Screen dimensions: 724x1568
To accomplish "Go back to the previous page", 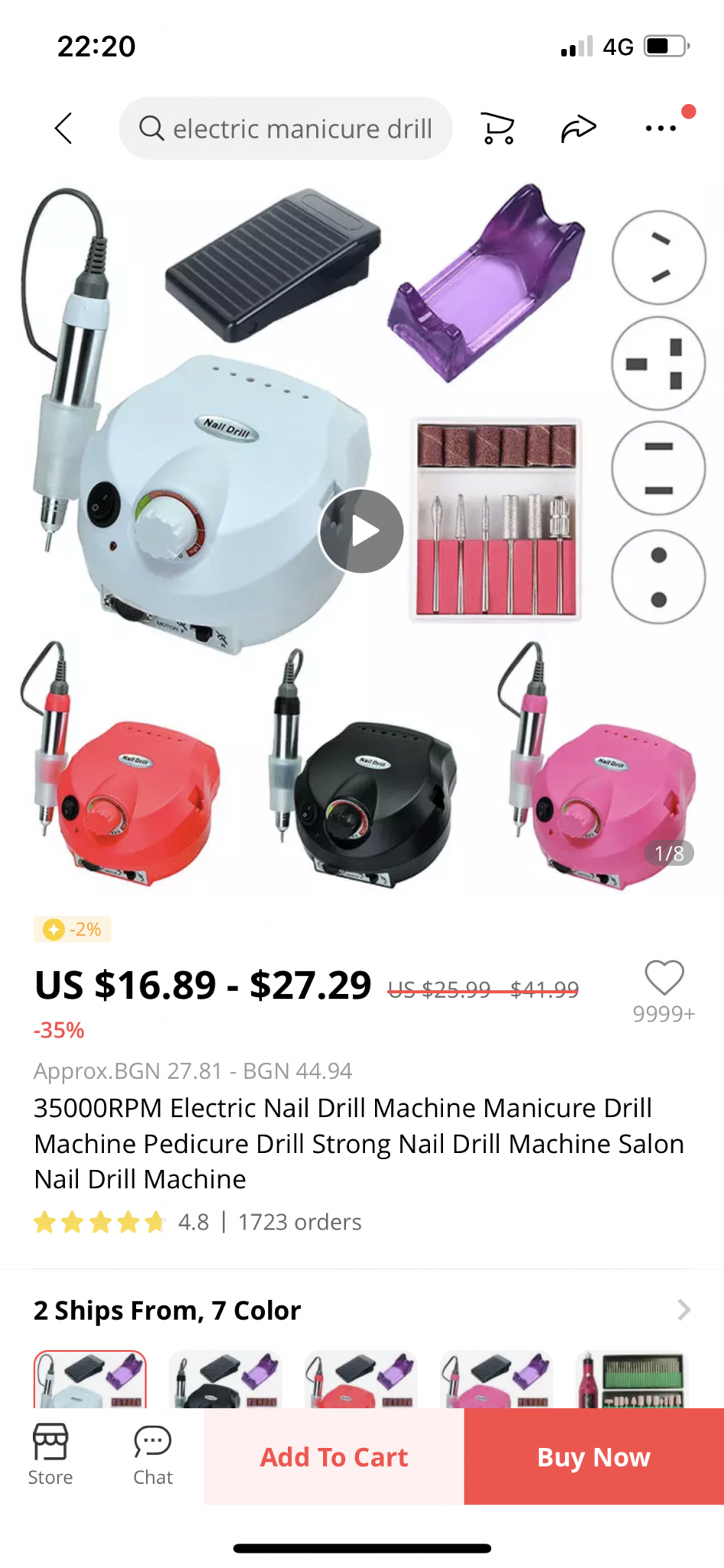I will click(64, 128).
